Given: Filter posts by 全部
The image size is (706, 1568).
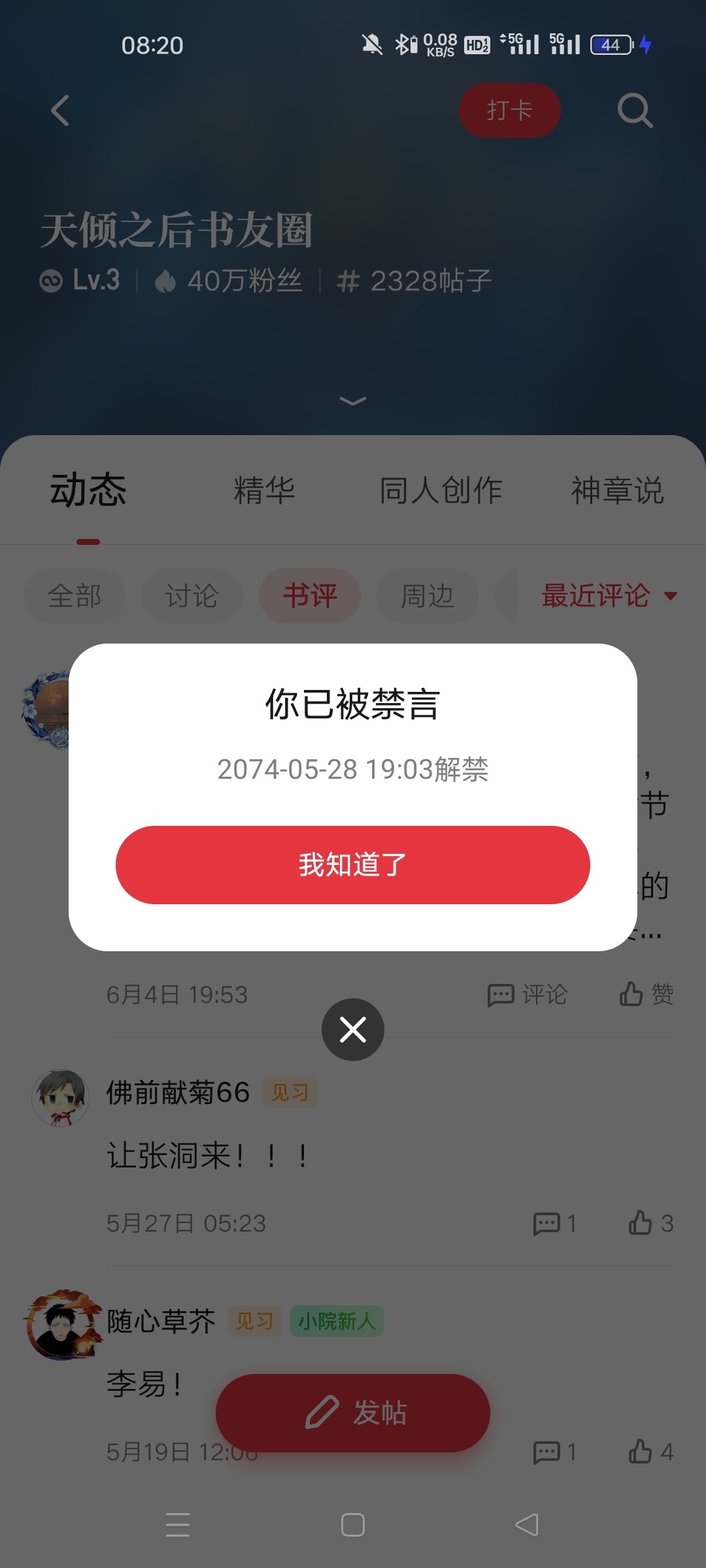Looking at the screenshot, I should click(75, 596).
